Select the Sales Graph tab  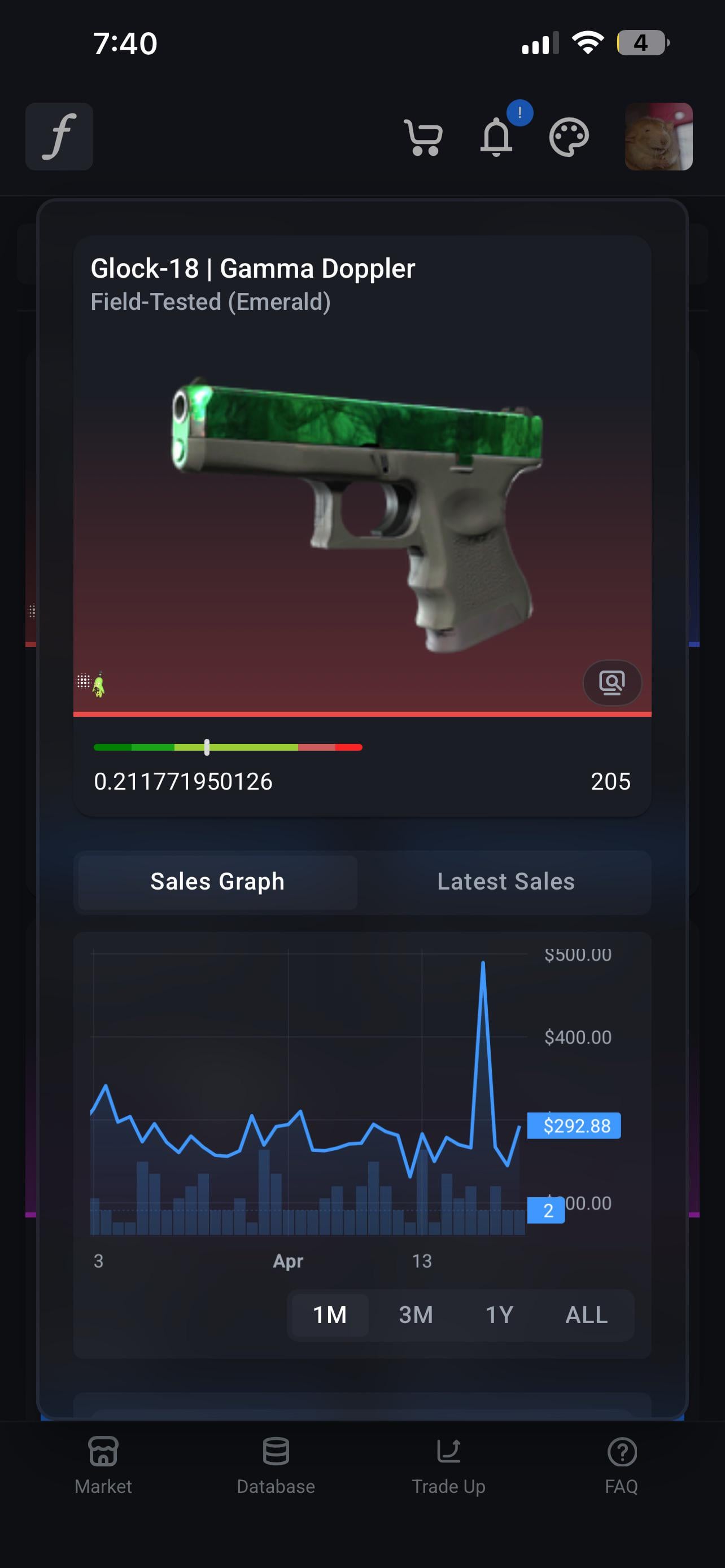(217, 882)
